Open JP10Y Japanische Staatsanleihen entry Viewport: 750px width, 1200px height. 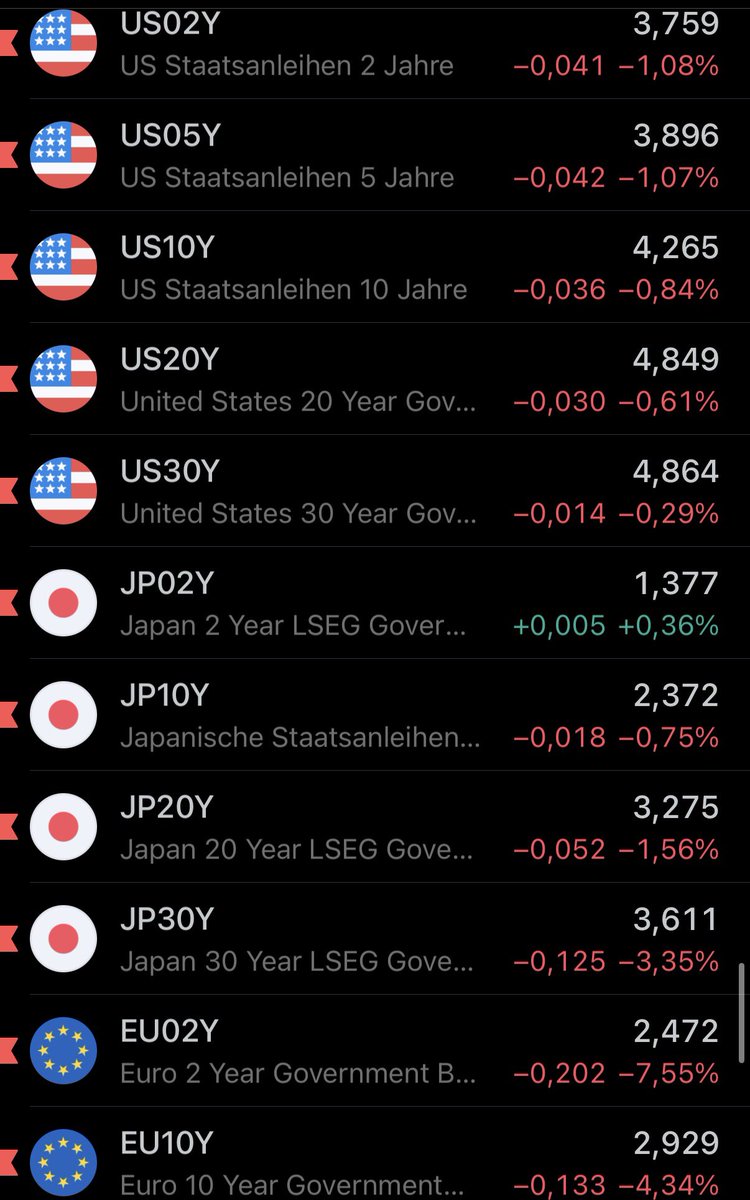pyautogui.click(x=375, y=716)
